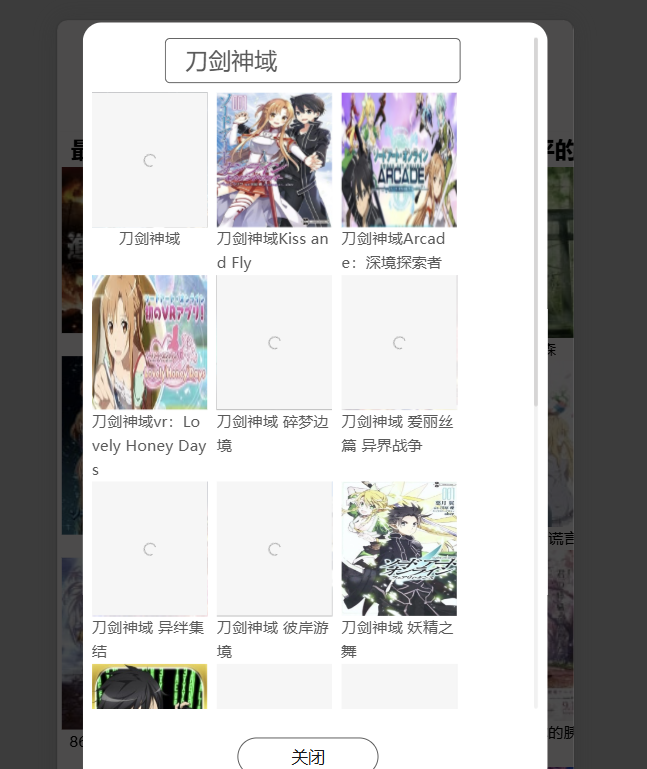Viewport: 647px width, 769px height.
Task: Select the 刀剑神域 碎梦边境 result
Action: pyautogui.click(x=274, y=343)
